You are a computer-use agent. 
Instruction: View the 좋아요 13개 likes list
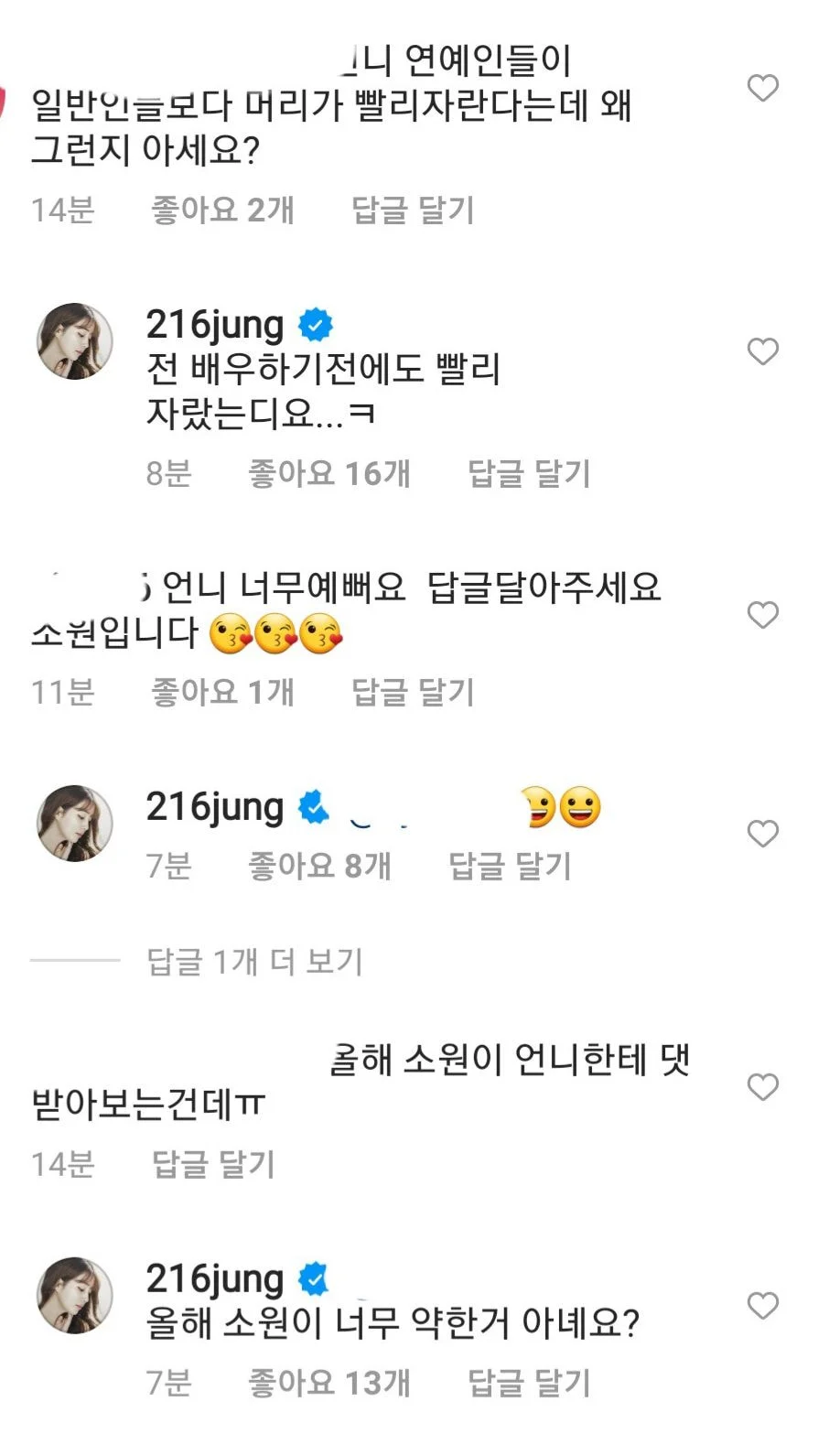(328, 1382)
